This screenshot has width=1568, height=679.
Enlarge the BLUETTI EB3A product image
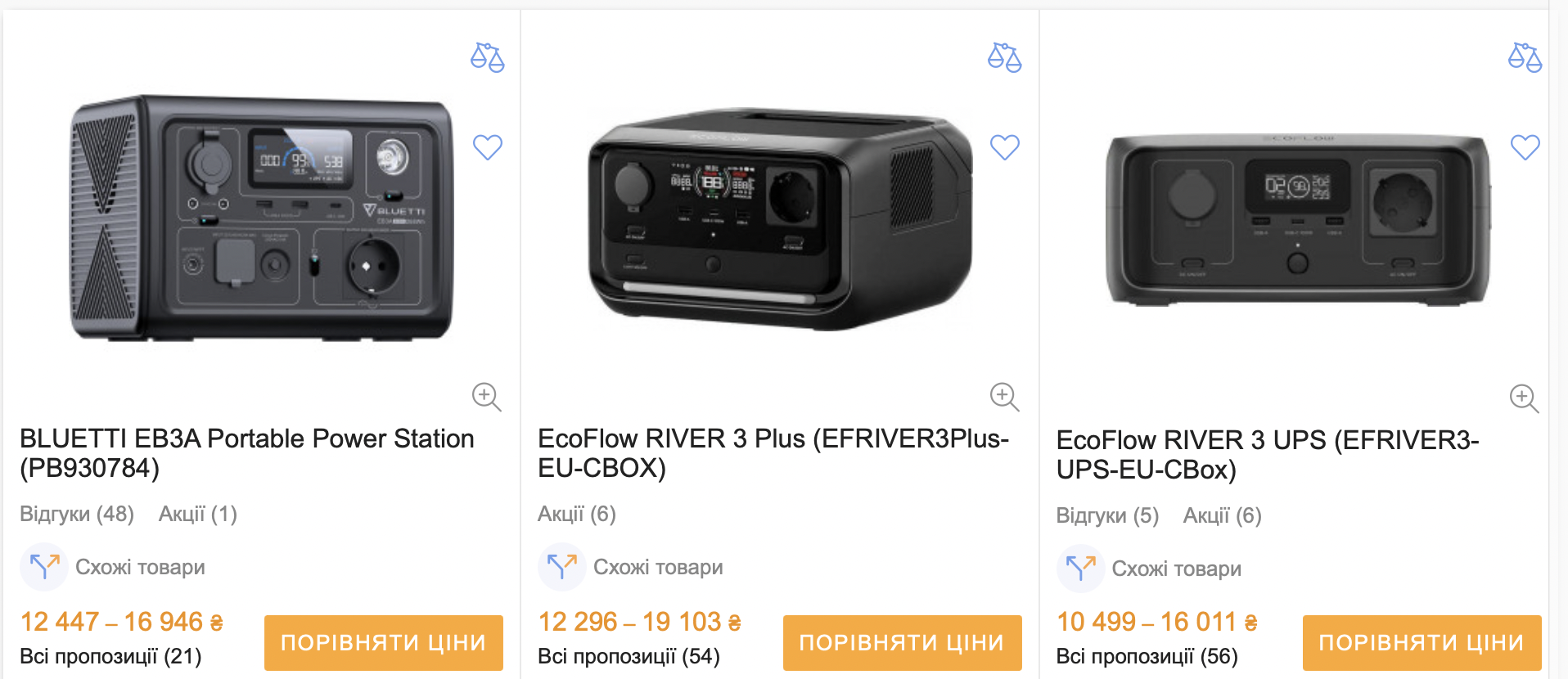click(486, 397)
